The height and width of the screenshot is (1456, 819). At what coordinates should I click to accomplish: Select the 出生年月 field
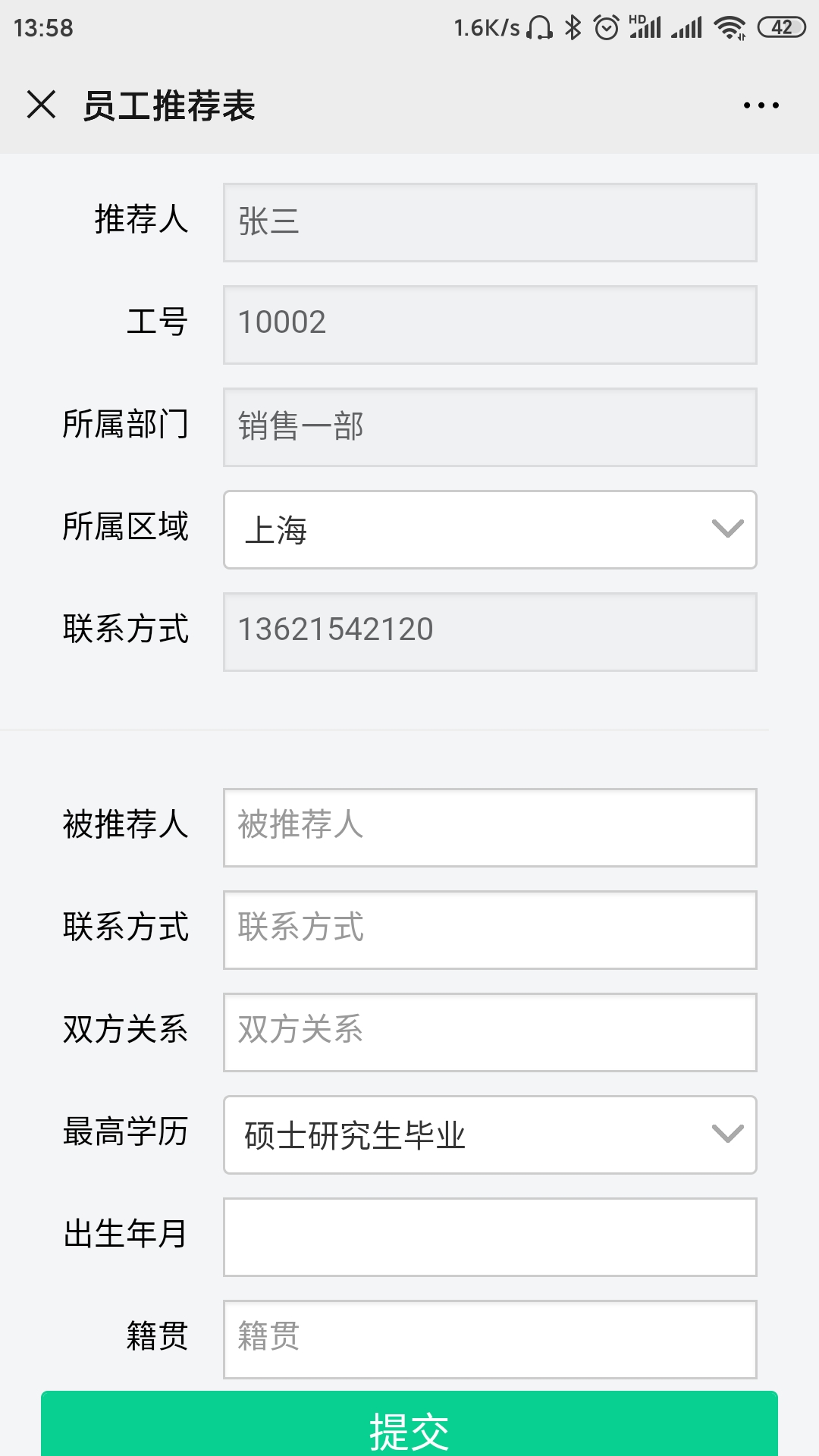point(490,1237)
